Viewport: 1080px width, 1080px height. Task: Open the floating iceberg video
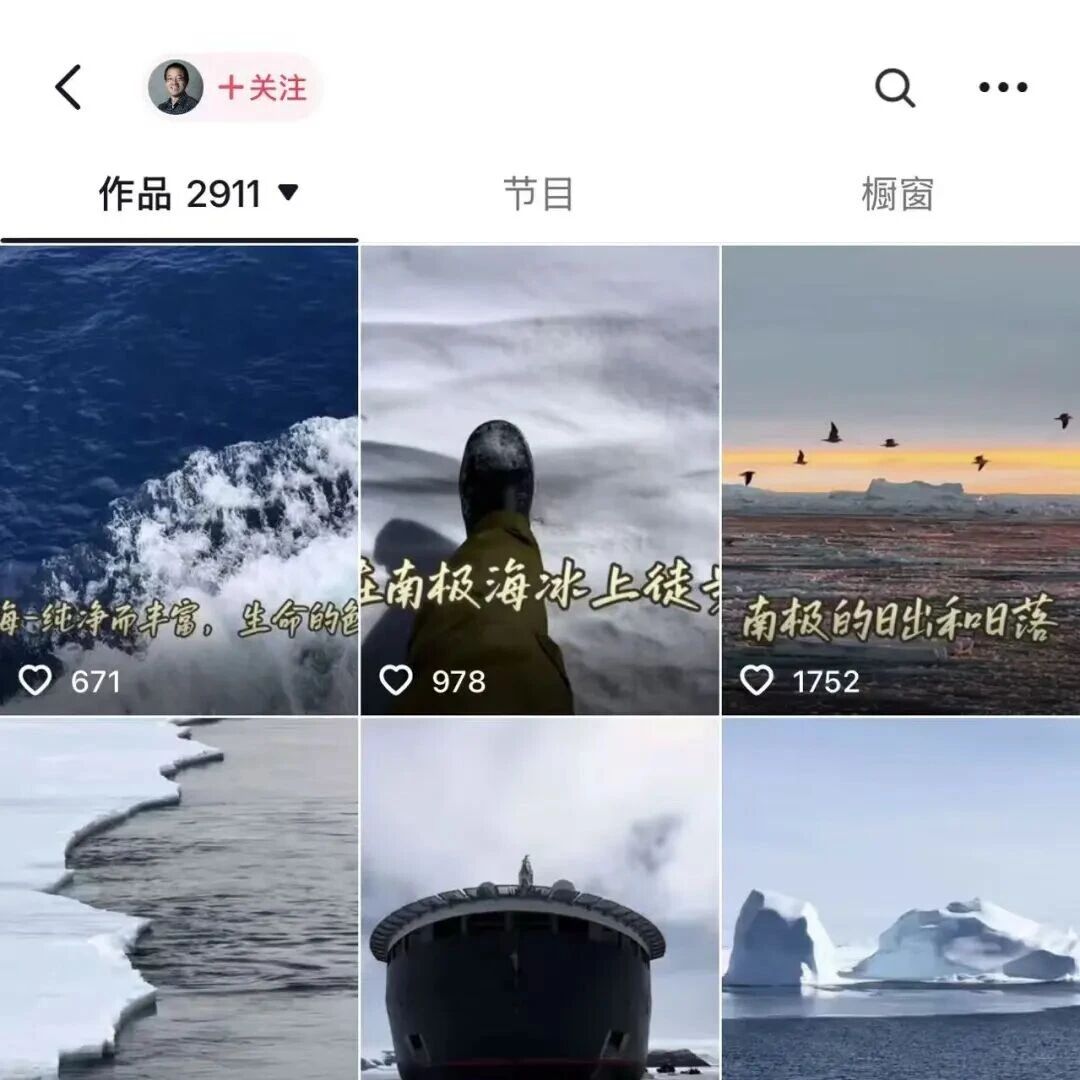point(900,900)
